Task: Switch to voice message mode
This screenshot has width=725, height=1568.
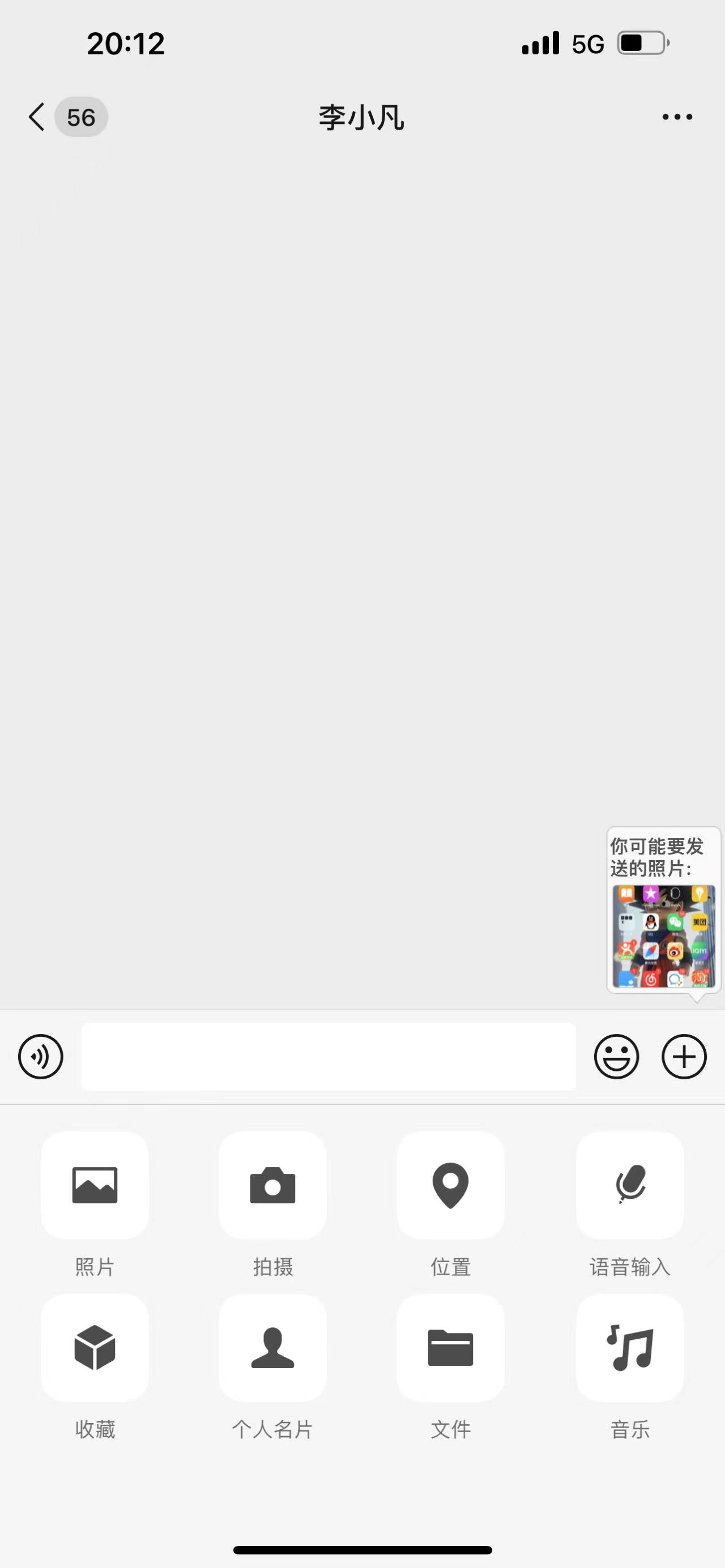Action: point(41,1057)
